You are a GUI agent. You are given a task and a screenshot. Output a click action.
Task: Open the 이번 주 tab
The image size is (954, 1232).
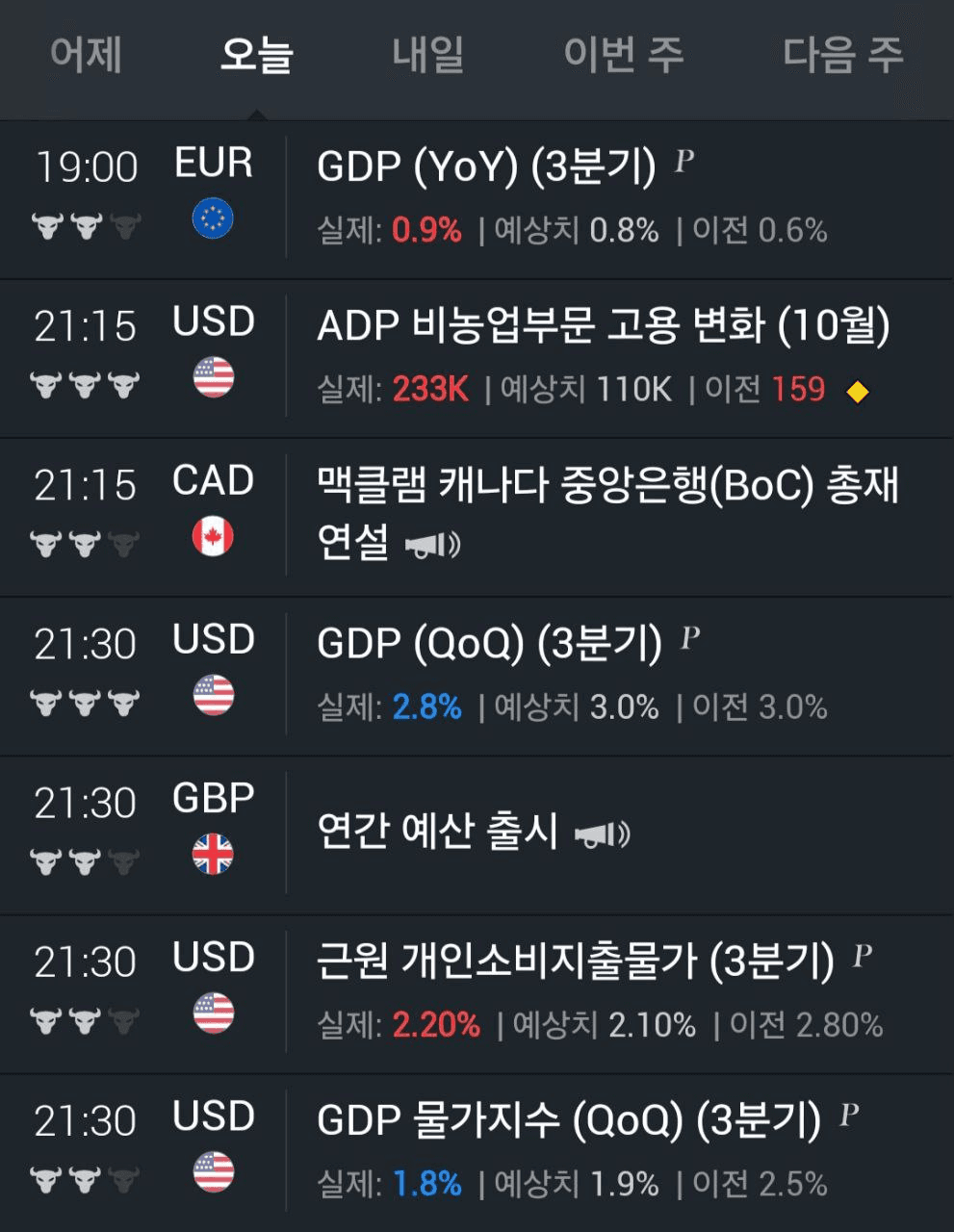(x=624, y=55)
